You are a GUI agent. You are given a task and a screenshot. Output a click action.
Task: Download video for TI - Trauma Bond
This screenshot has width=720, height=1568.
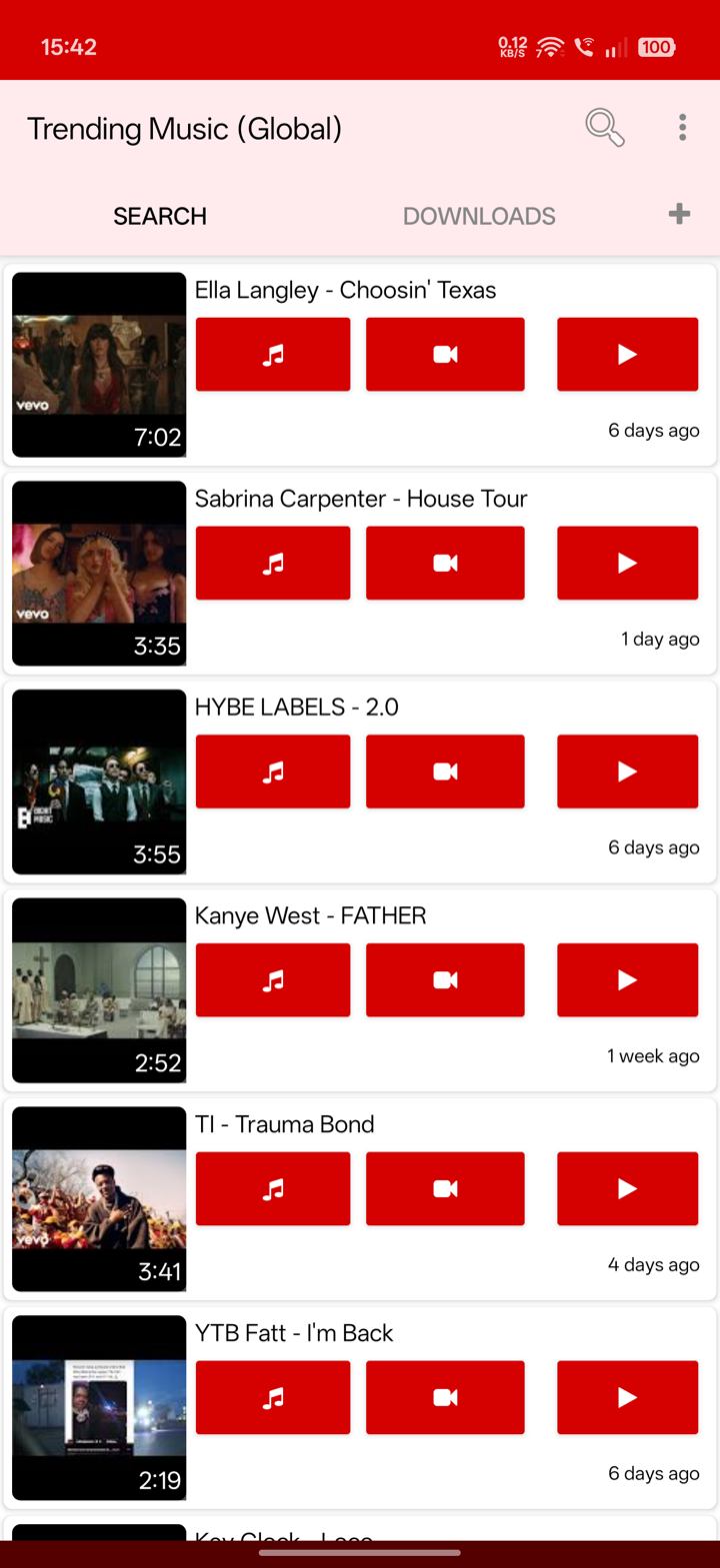tap(445, 1188)
